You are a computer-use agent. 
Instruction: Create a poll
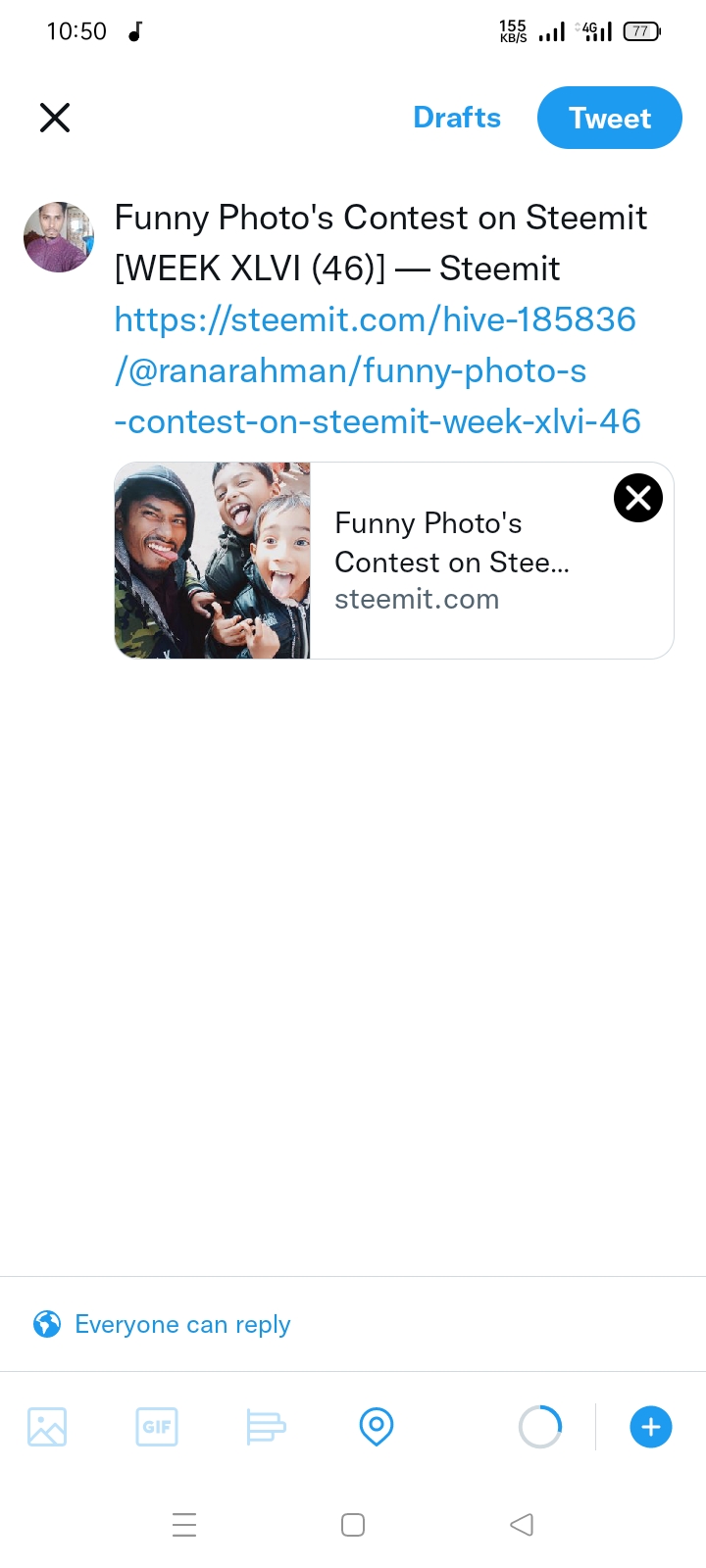click(266, 1427)
